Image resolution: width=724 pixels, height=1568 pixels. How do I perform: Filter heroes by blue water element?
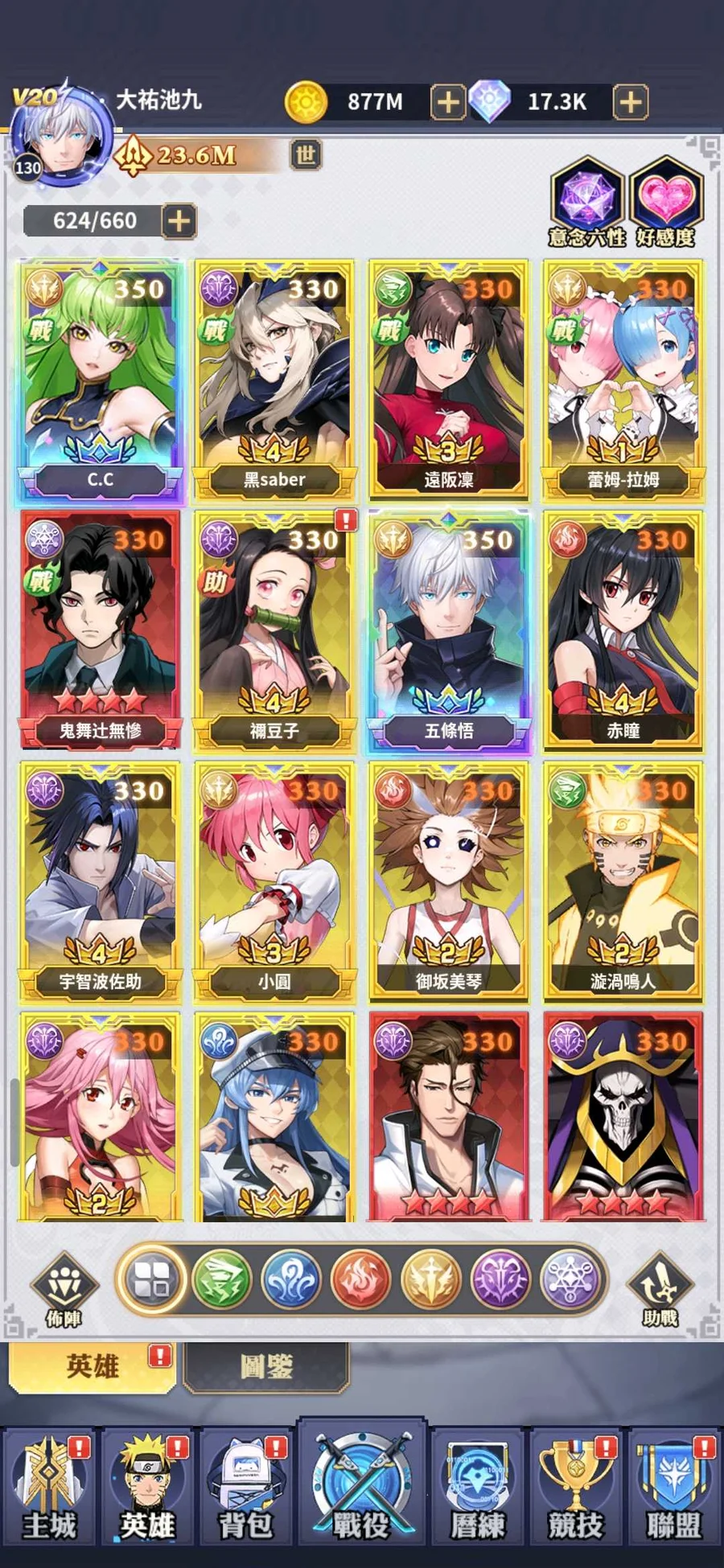[291, 1280]
